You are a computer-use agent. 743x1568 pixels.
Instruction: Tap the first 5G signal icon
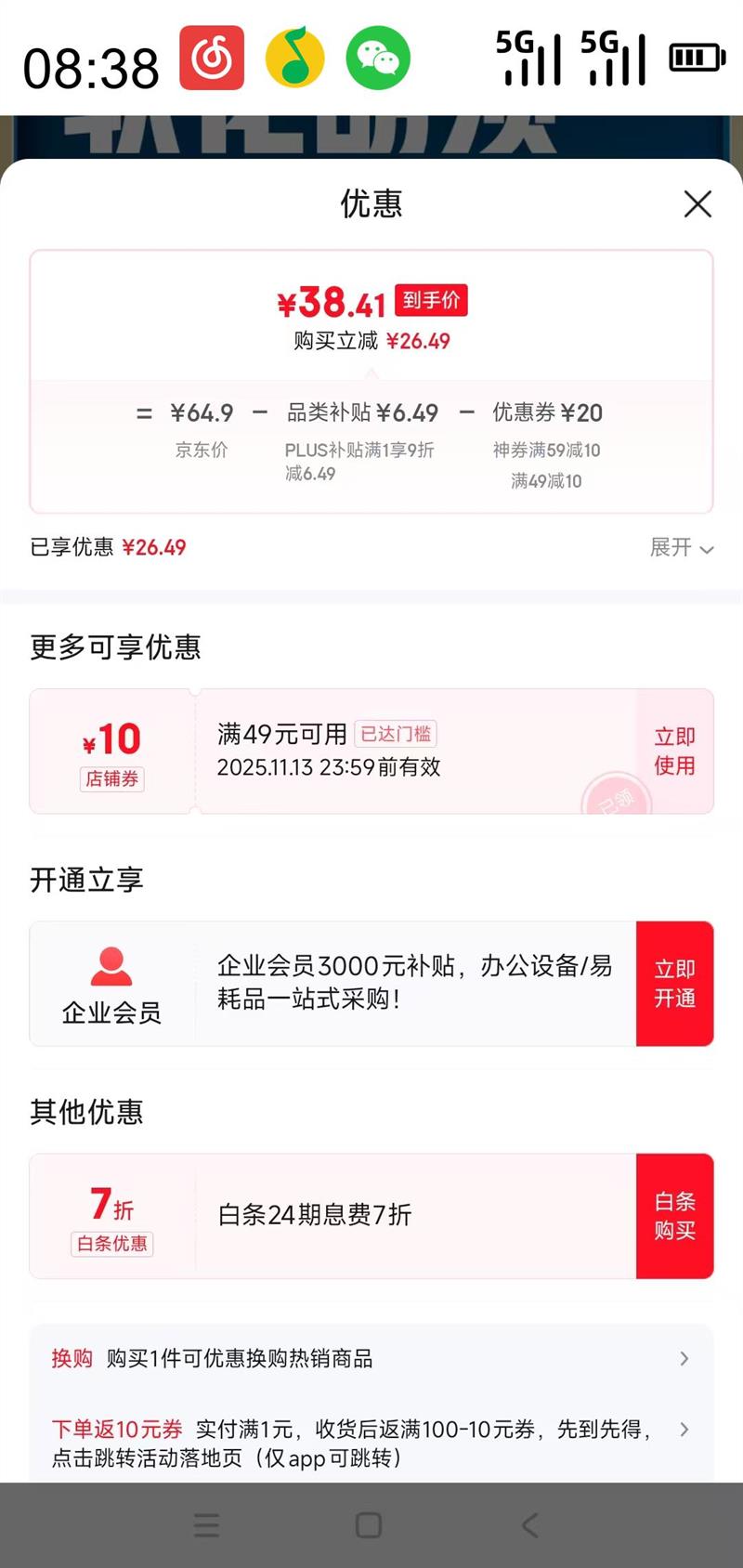point(529,58)
